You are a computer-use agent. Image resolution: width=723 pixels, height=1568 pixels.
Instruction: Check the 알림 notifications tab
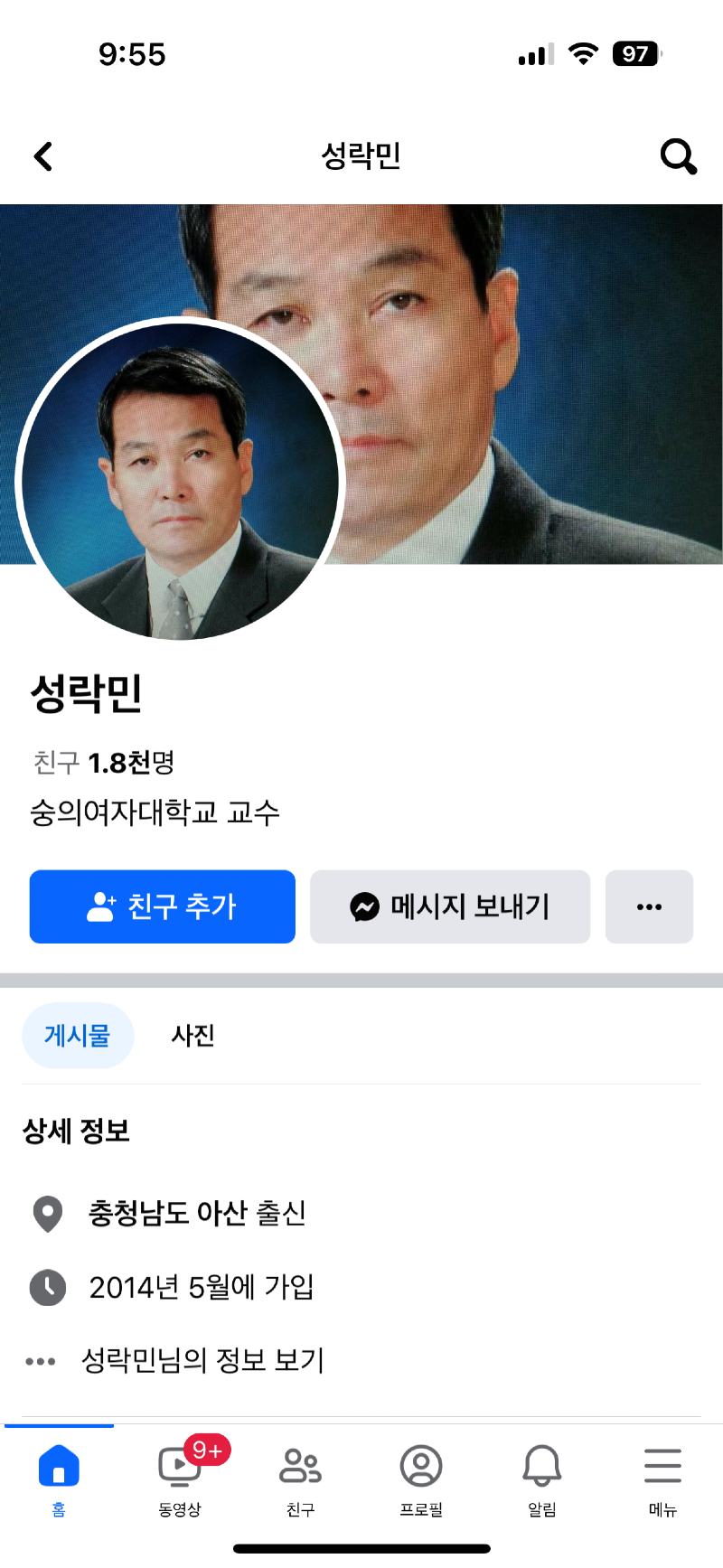coord(542,1477)
